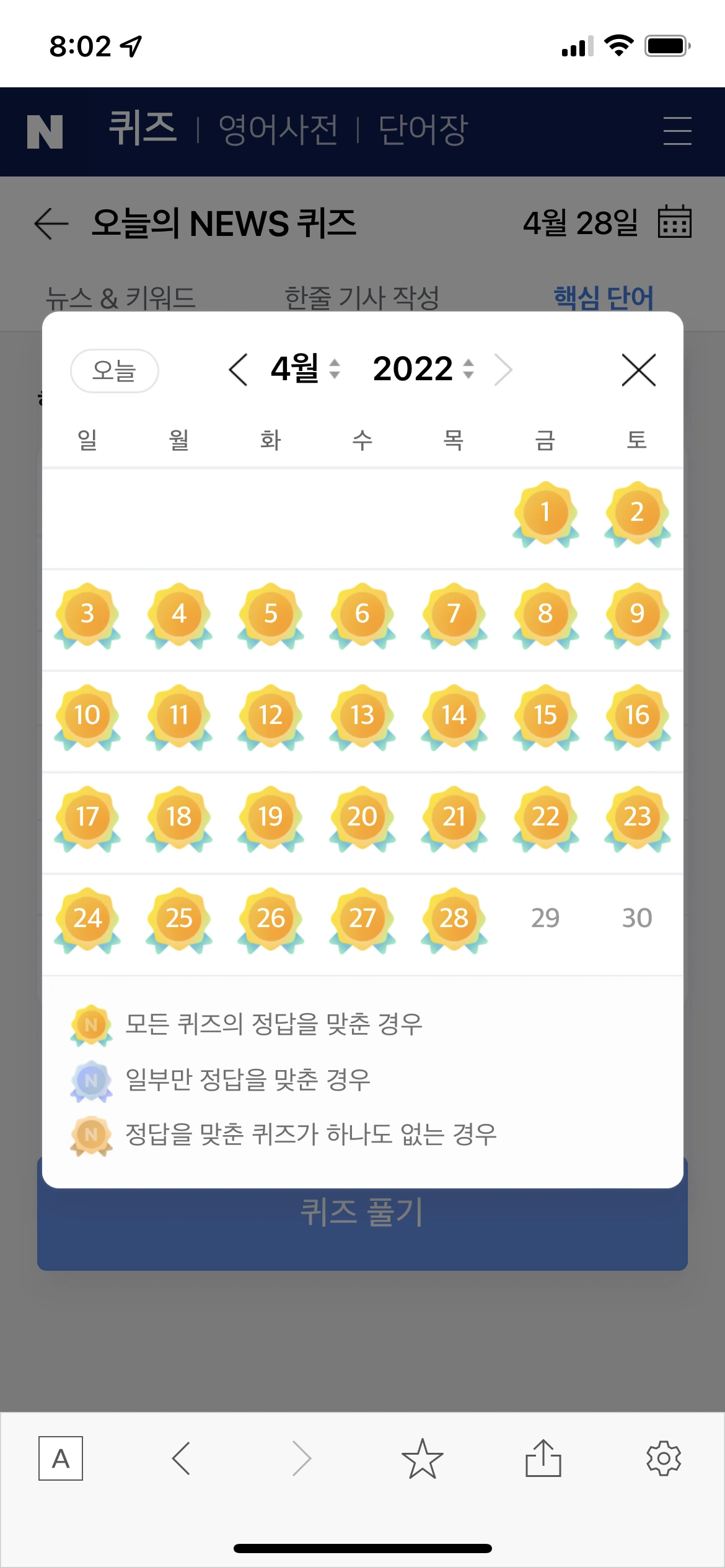The image size is (725, 1568).
Task: Choose the 28th in the calendar
Action: click(x=454, y=919)
